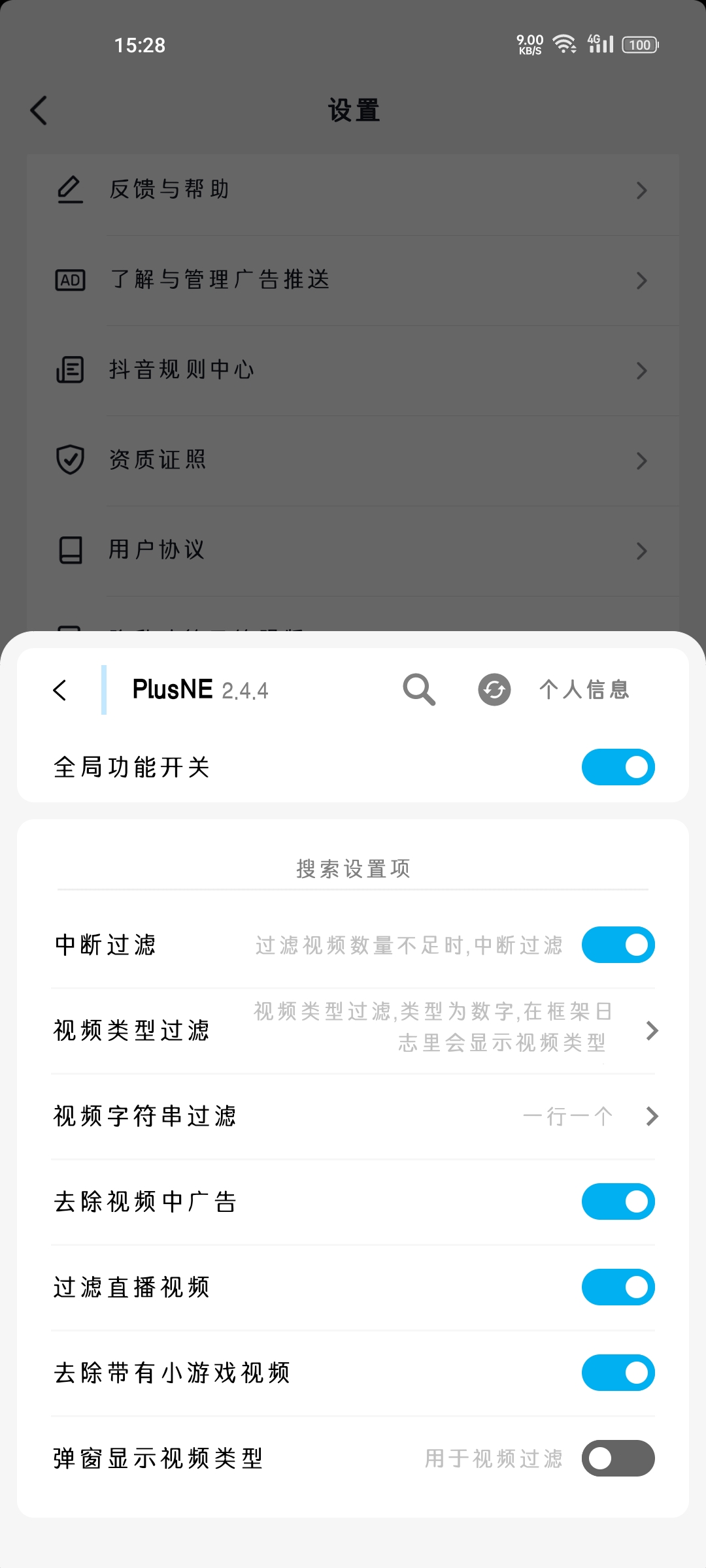The image size is (706, 1568).
Task: Disable the 中断过滤 switch
Action: pyautogui.click(x=618, y=945)
